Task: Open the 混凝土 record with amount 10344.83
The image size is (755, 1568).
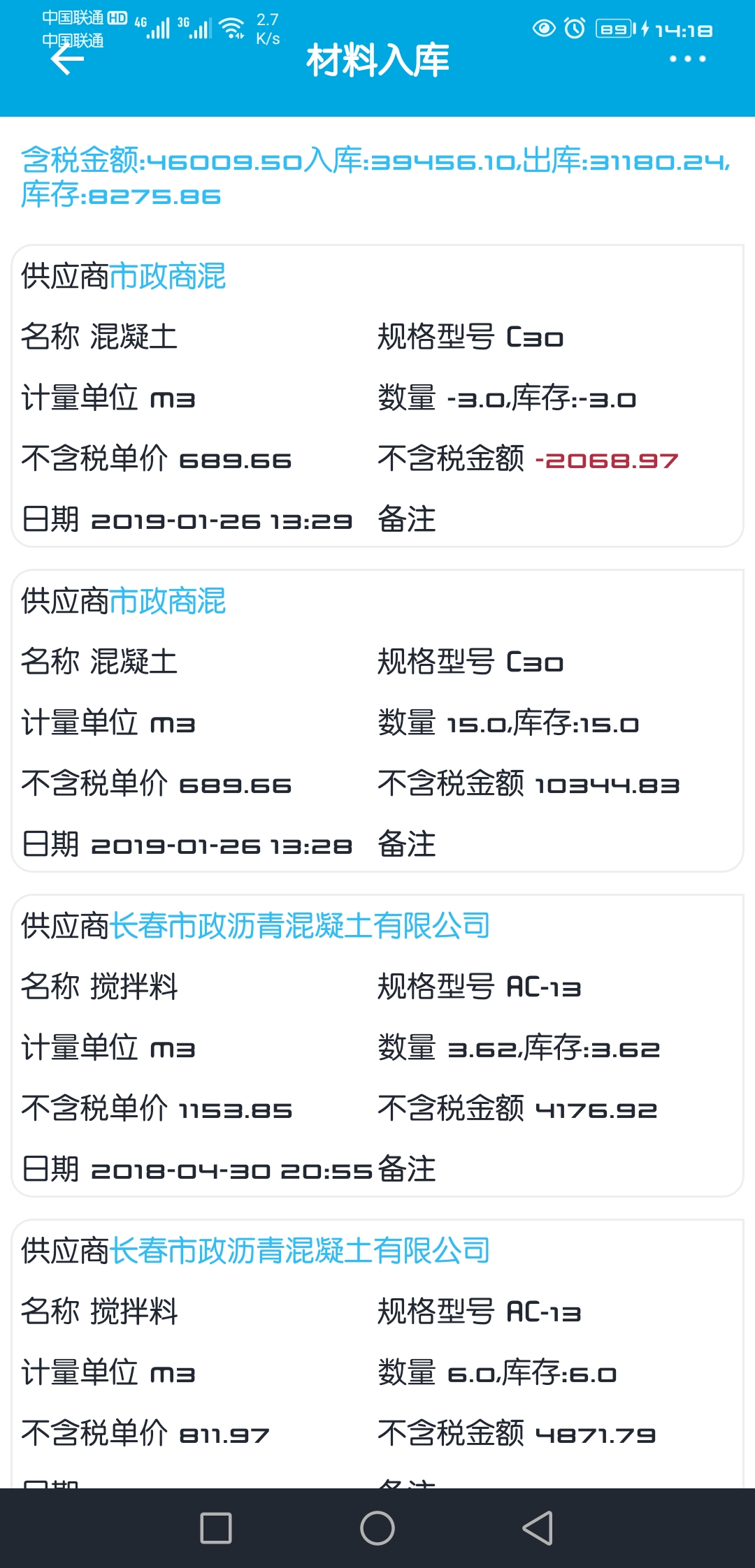Action: point(377,721)
